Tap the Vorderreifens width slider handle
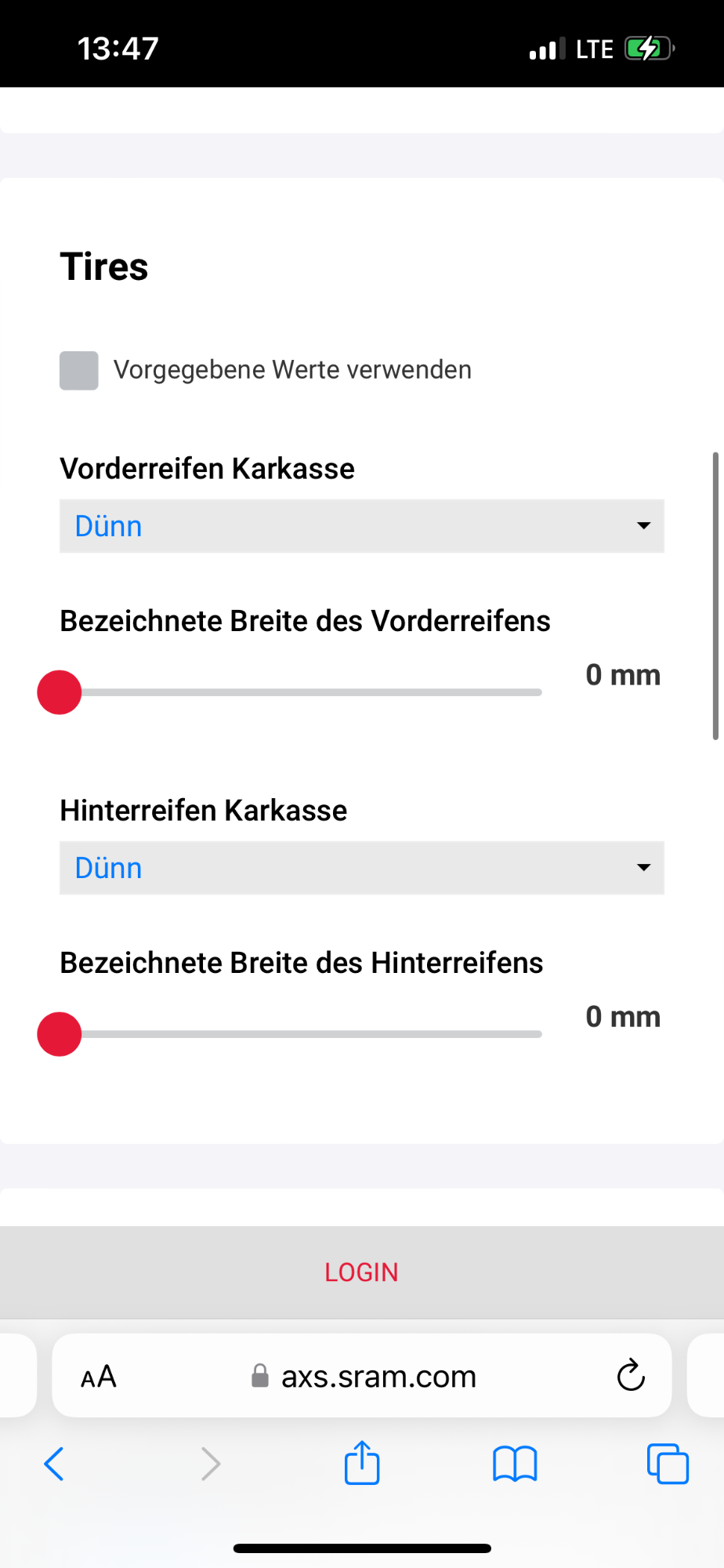This screenshot has width=724, height=1568. pyautogui.click(x=60, y=692)
